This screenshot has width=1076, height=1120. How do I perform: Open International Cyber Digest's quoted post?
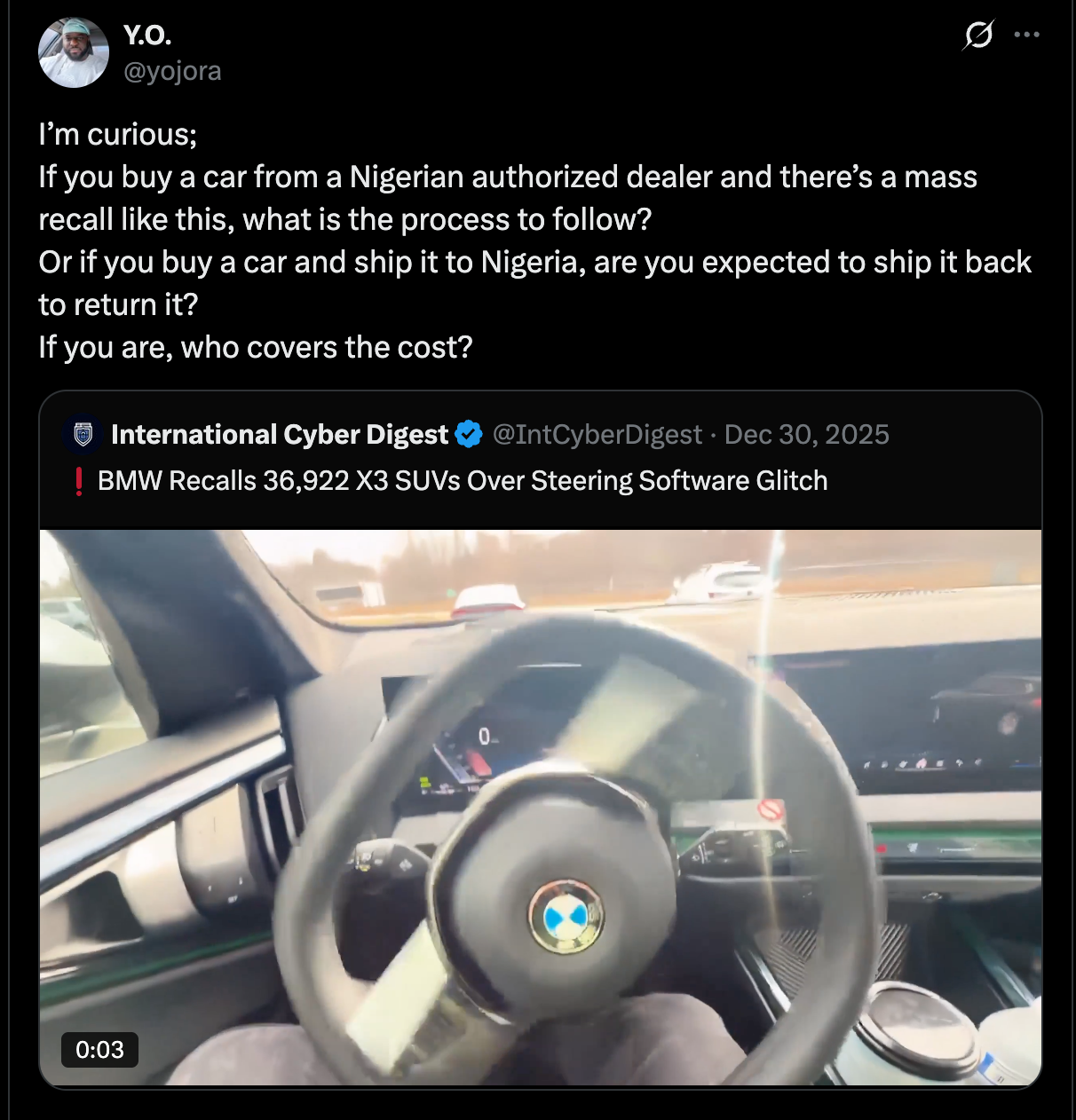coord(462,481)
